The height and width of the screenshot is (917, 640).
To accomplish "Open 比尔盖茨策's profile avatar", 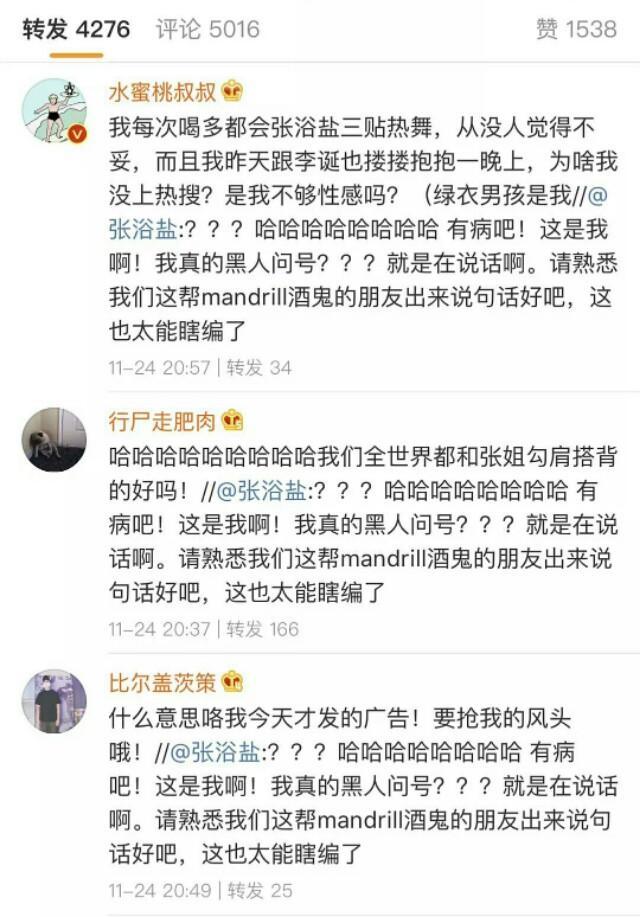I will pos(54,701).
